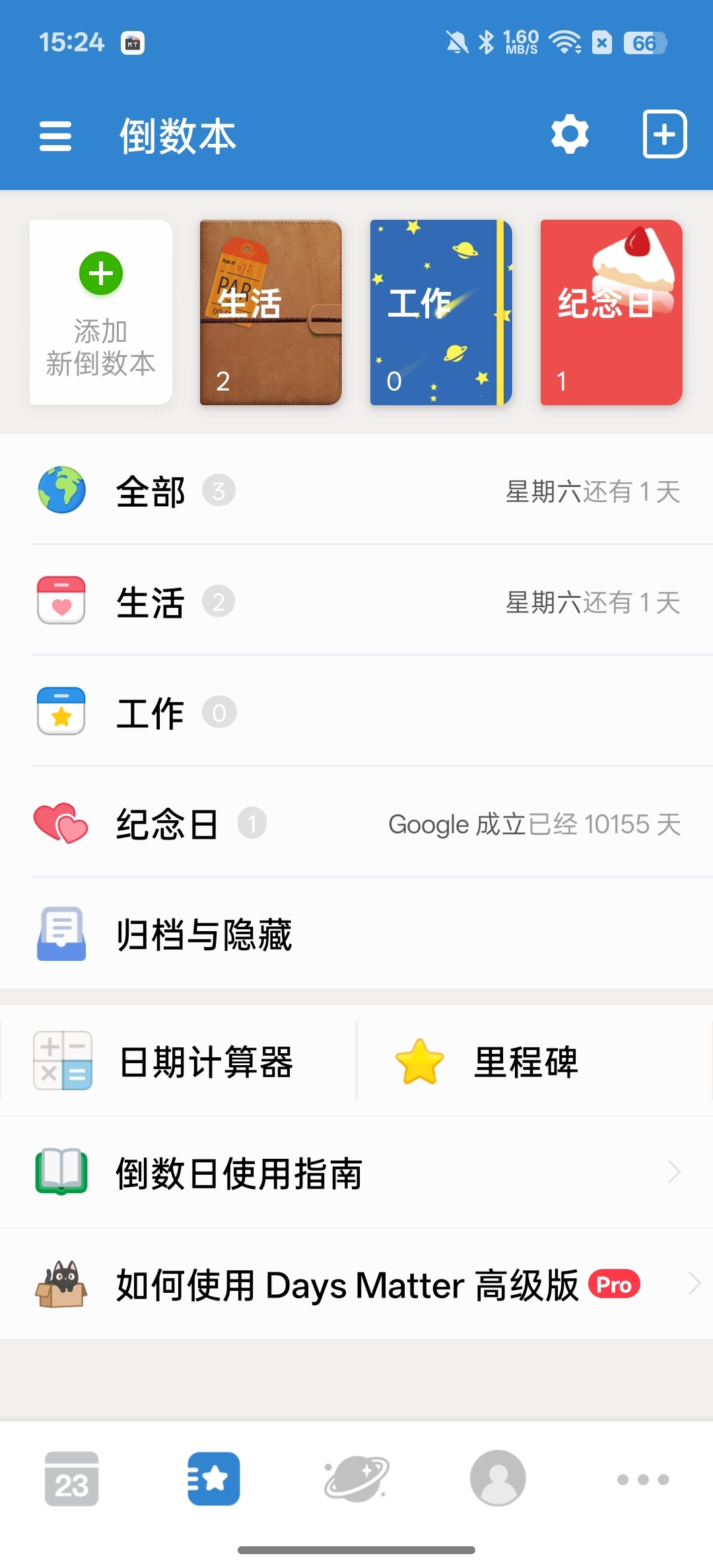Open the 全部 list row
The image size is (713, 1568).
pos(356,490)
